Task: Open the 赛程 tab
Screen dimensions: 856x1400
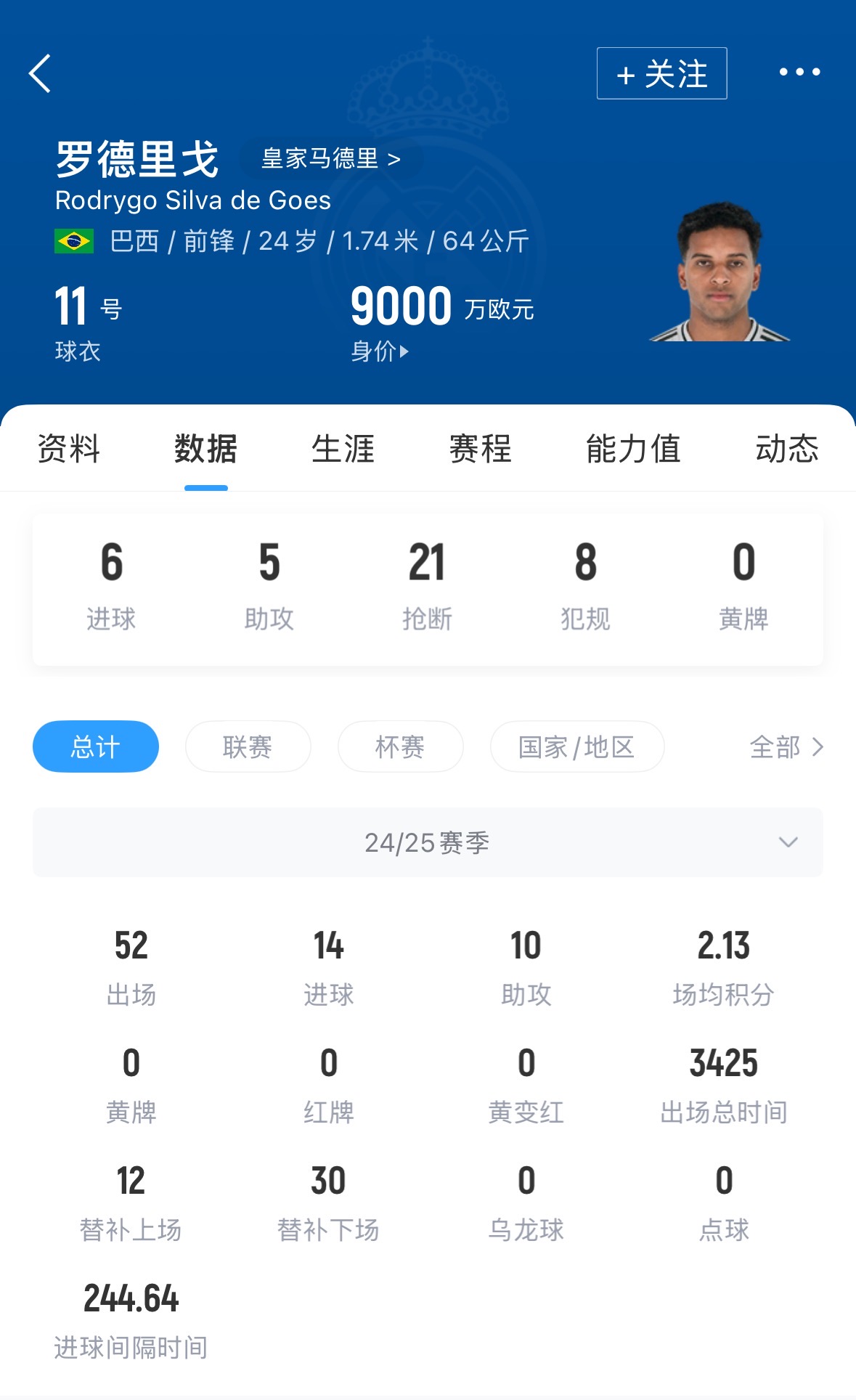Action: 480,449
